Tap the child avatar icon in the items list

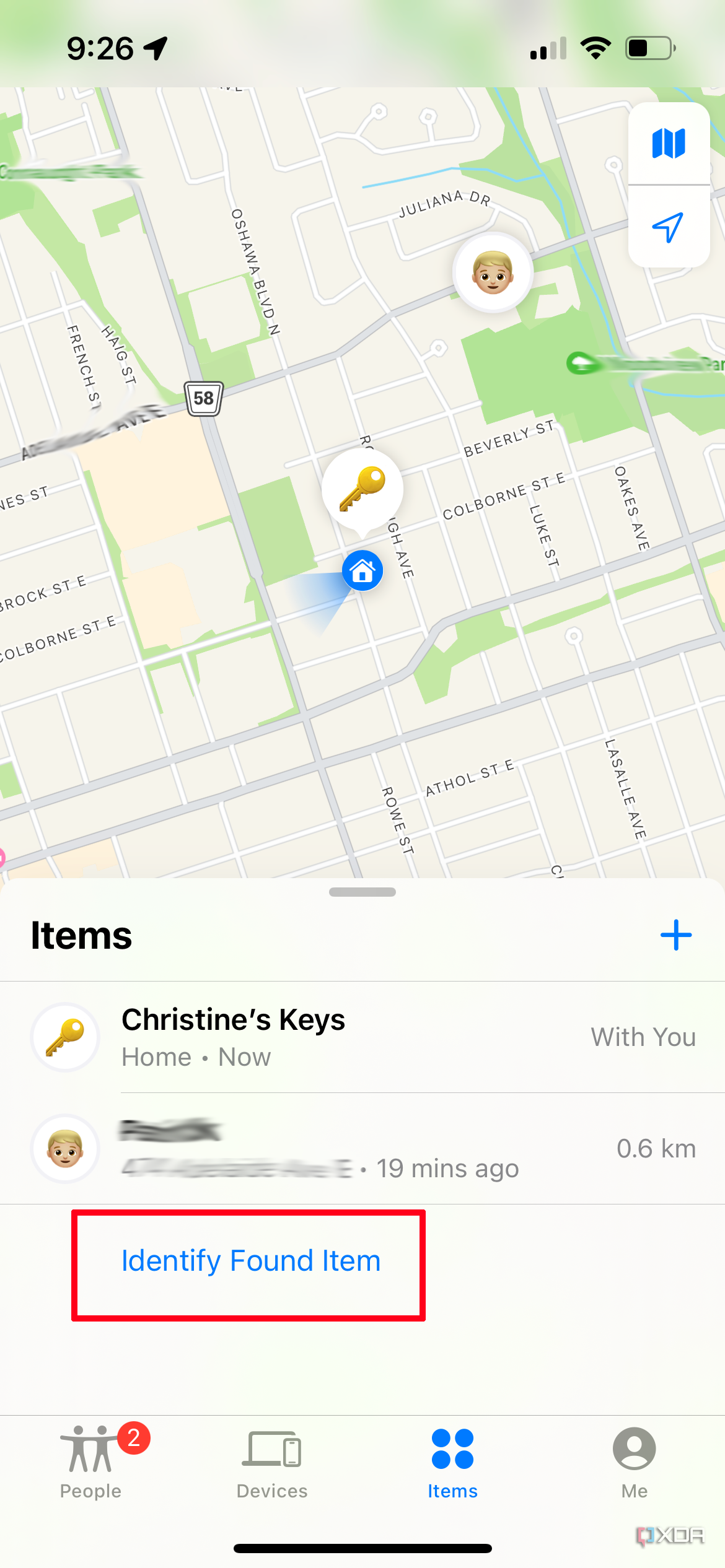click(65, 1148)
